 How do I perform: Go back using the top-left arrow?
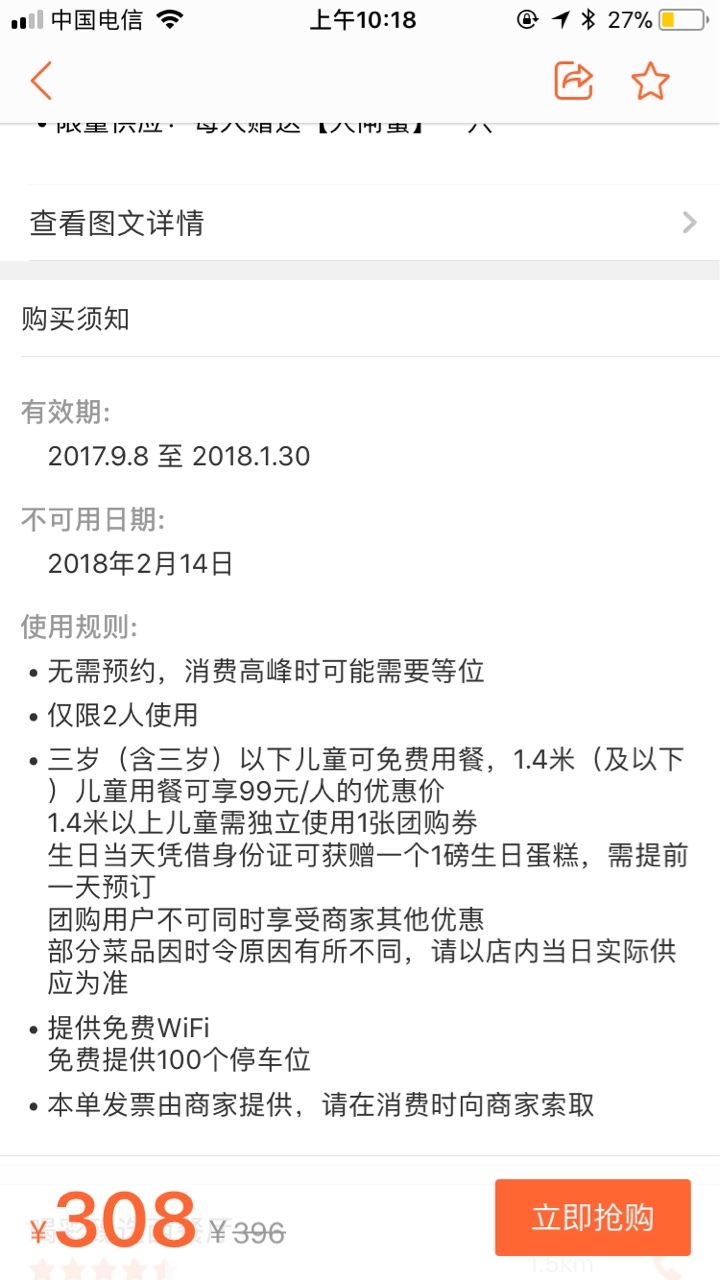(41, 81)
